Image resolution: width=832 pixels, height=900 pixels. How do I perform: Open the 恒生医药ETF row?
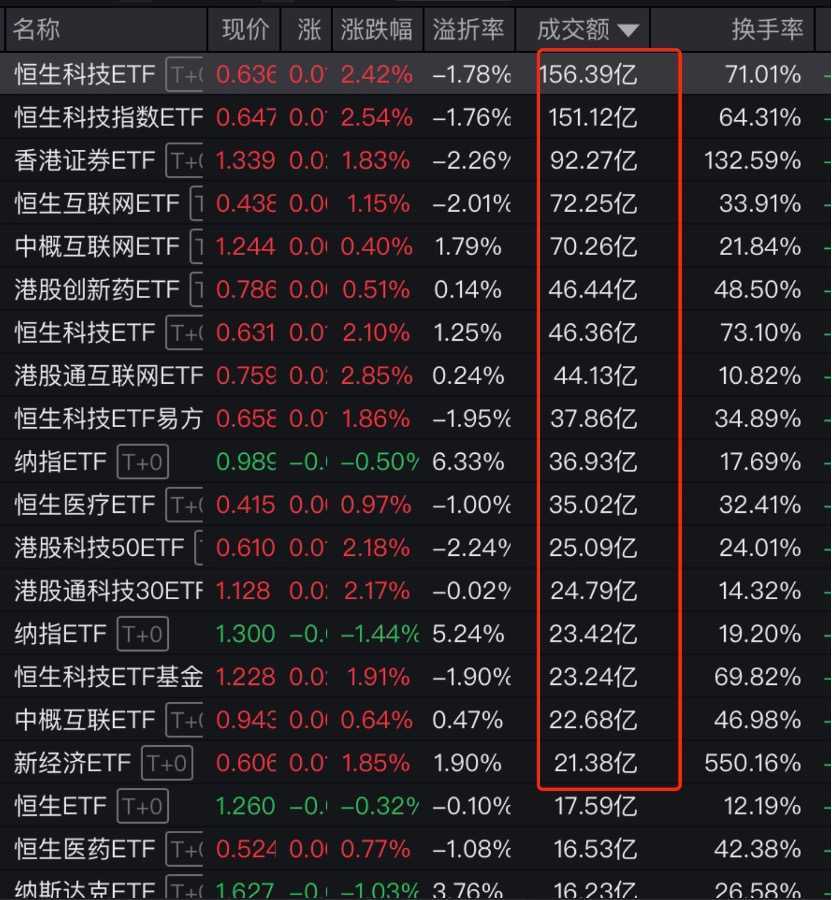coord(86,850)
